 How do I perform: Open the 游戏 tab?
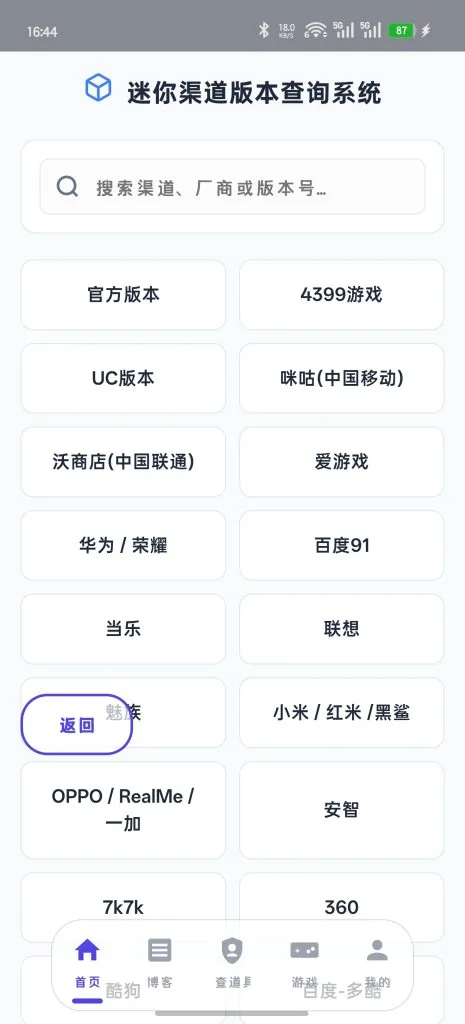pos(304,964)
